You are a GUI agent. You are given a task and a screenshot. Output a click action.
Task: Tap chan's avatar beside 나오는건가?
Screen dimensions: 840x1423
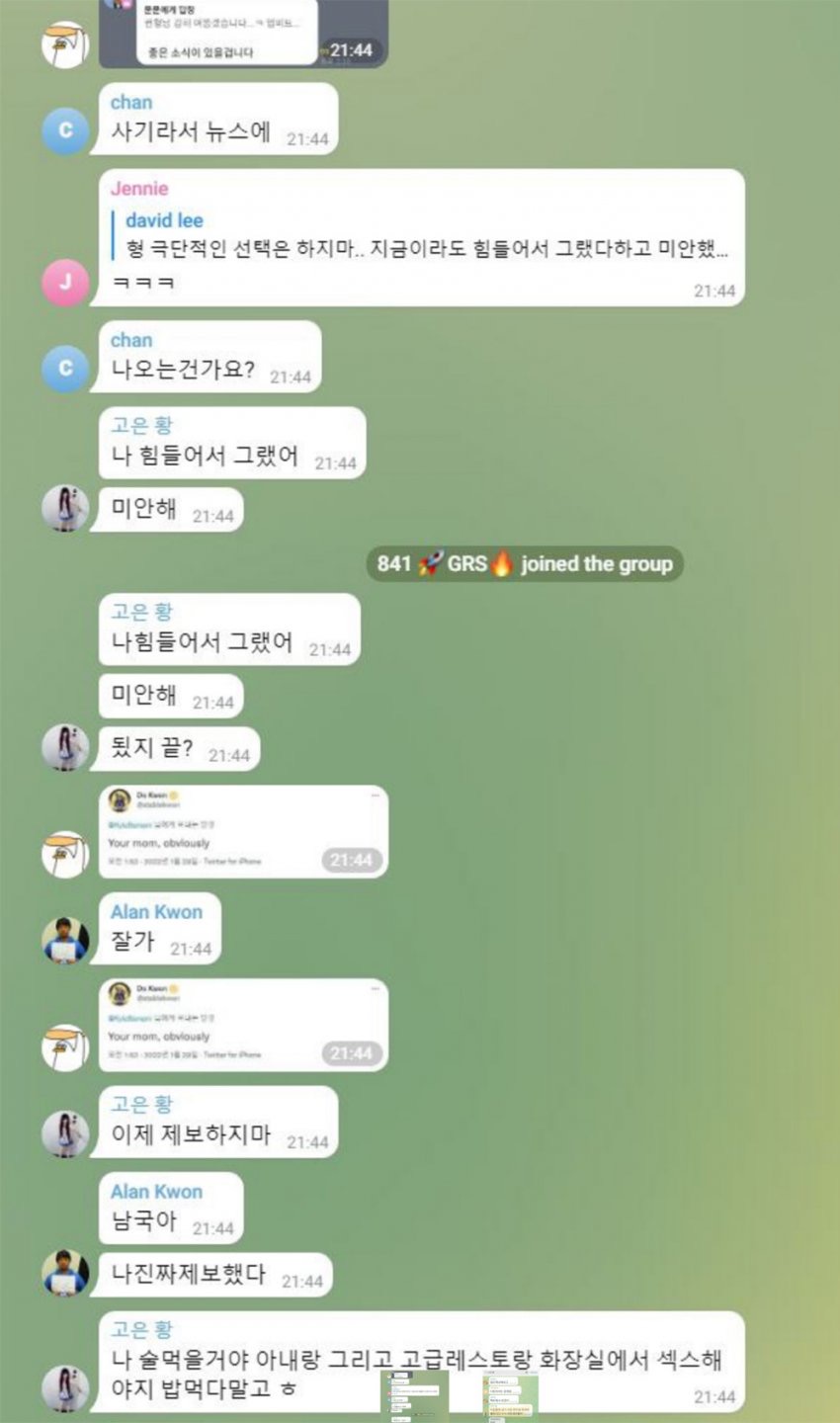[x=65, y=369]
